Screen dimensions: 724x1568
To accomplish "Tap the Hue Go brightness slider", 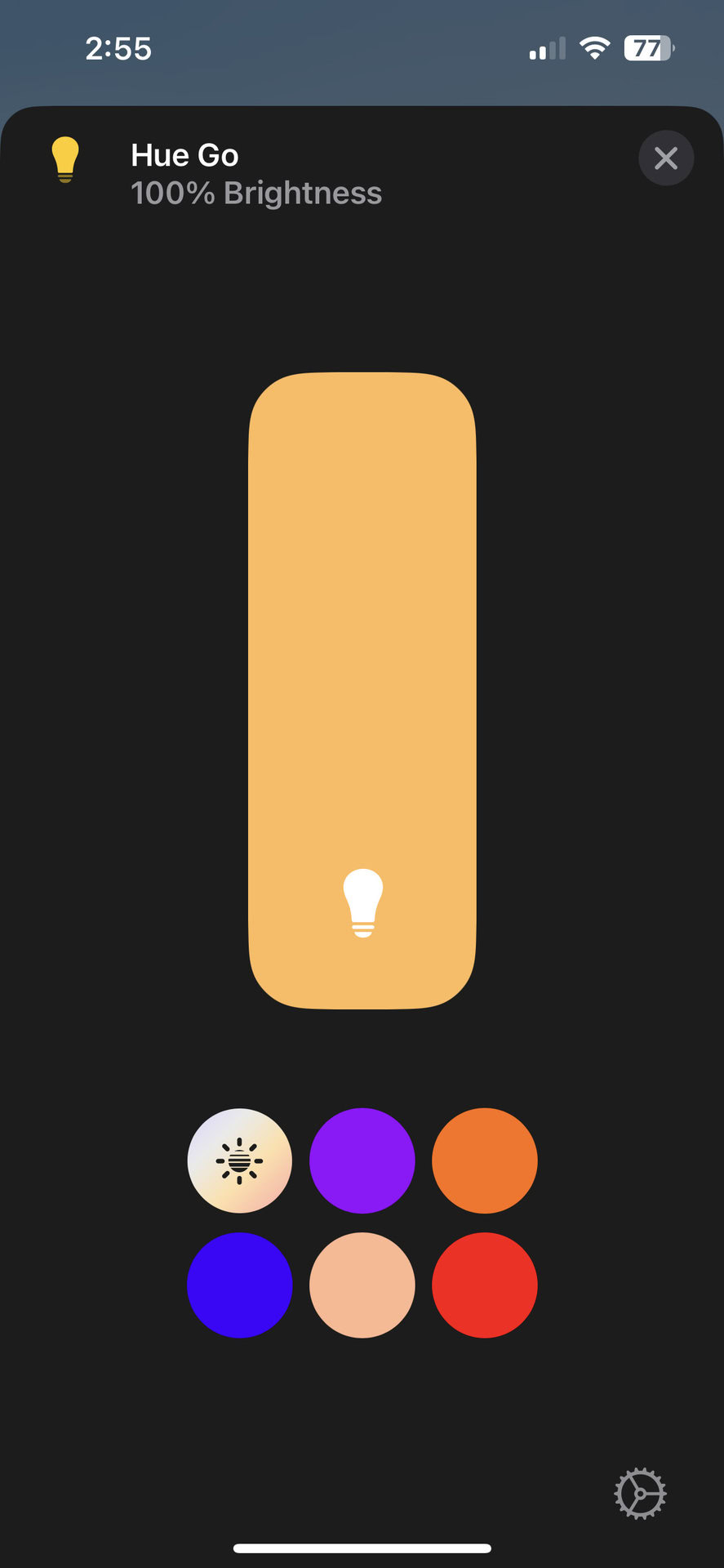I will click(x=362, y=690).
